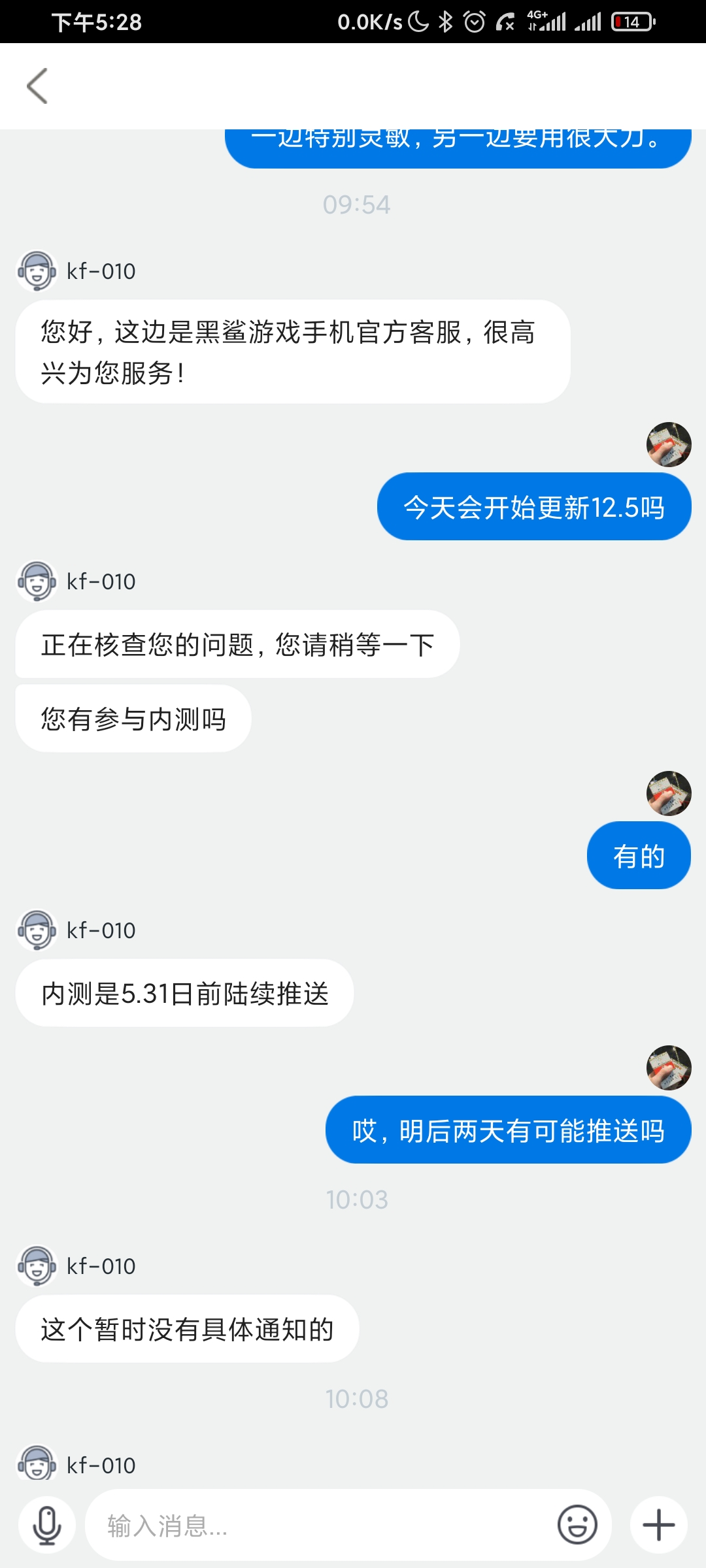Open the plus attachment menu

tap(658, 1526)
